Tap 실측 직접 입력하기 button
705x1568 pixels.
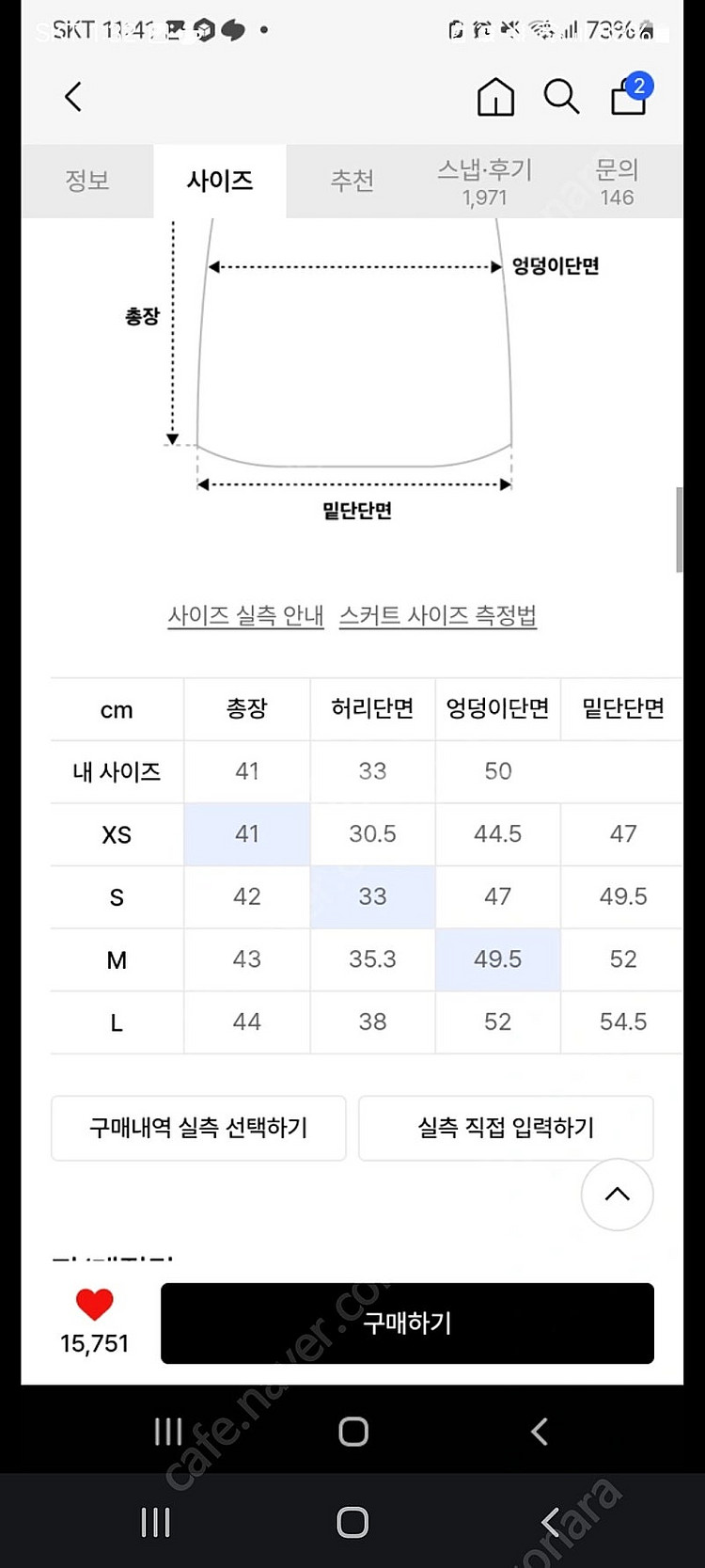click(506, 1128)
